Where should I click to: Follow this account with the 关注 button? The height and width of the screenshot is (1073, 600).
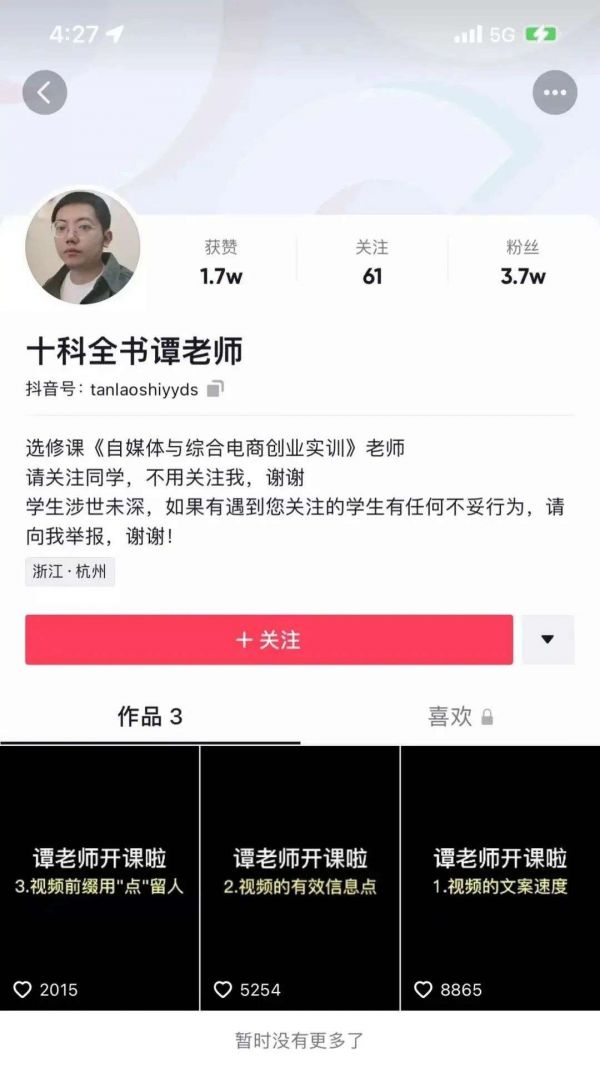(269, 640)
